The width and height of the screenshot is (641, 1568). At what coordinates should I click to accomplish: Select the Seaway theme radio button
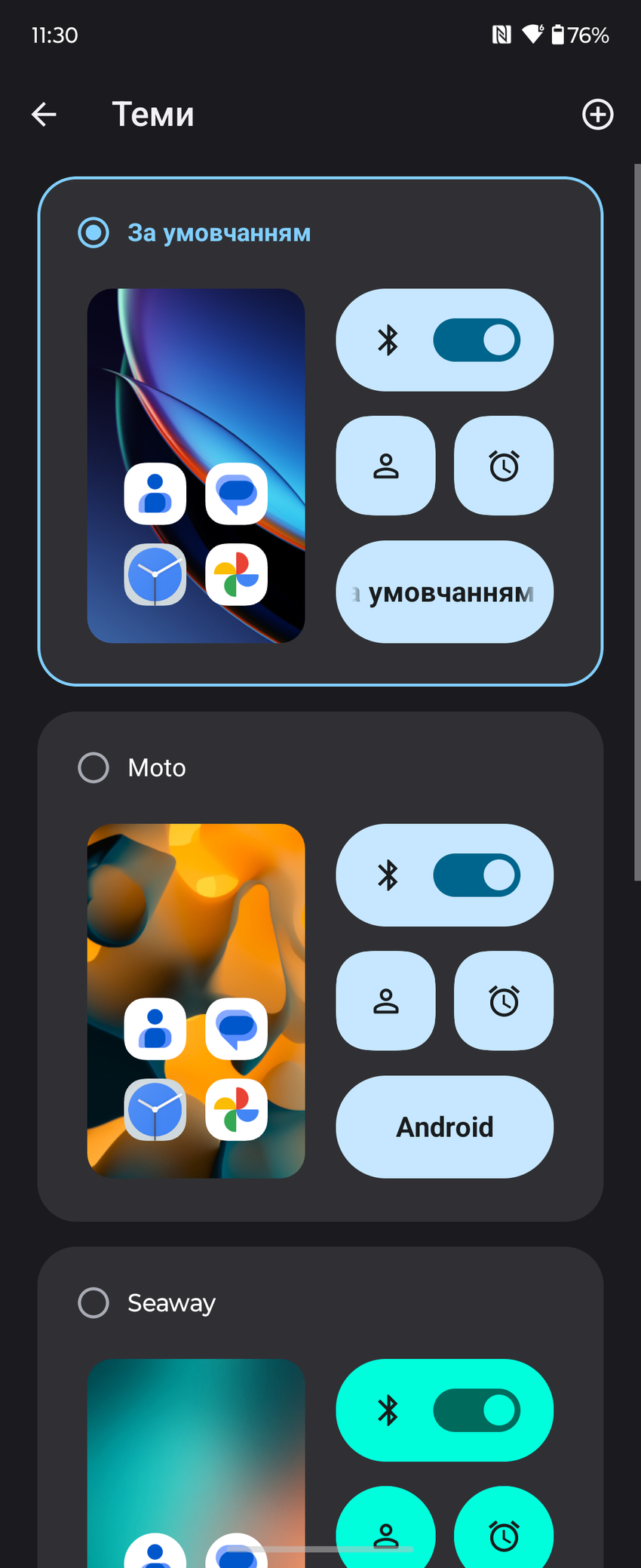[x=93, y=1302]
